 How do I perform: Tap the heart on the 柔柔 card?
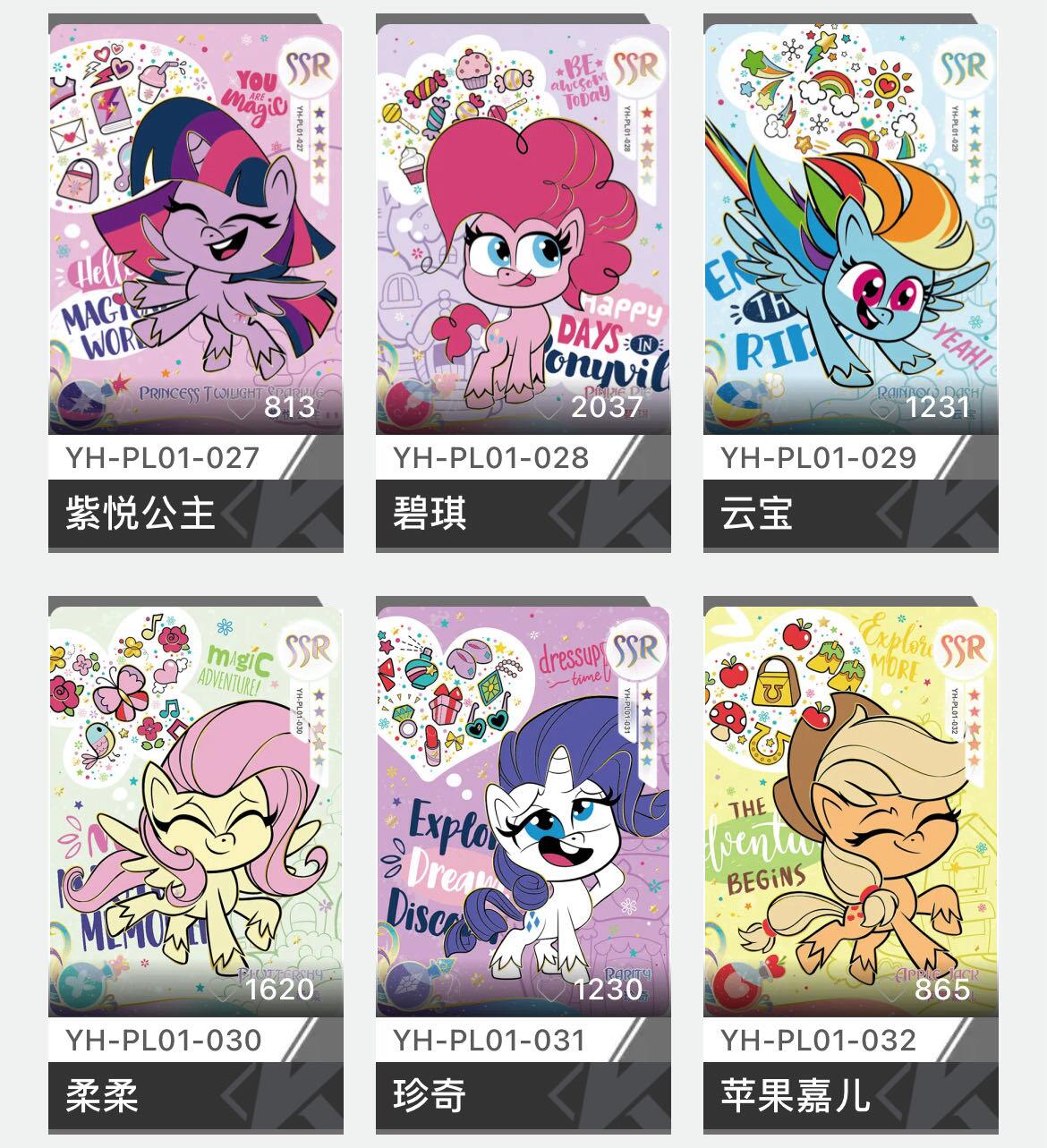click(x=226, y=989)
